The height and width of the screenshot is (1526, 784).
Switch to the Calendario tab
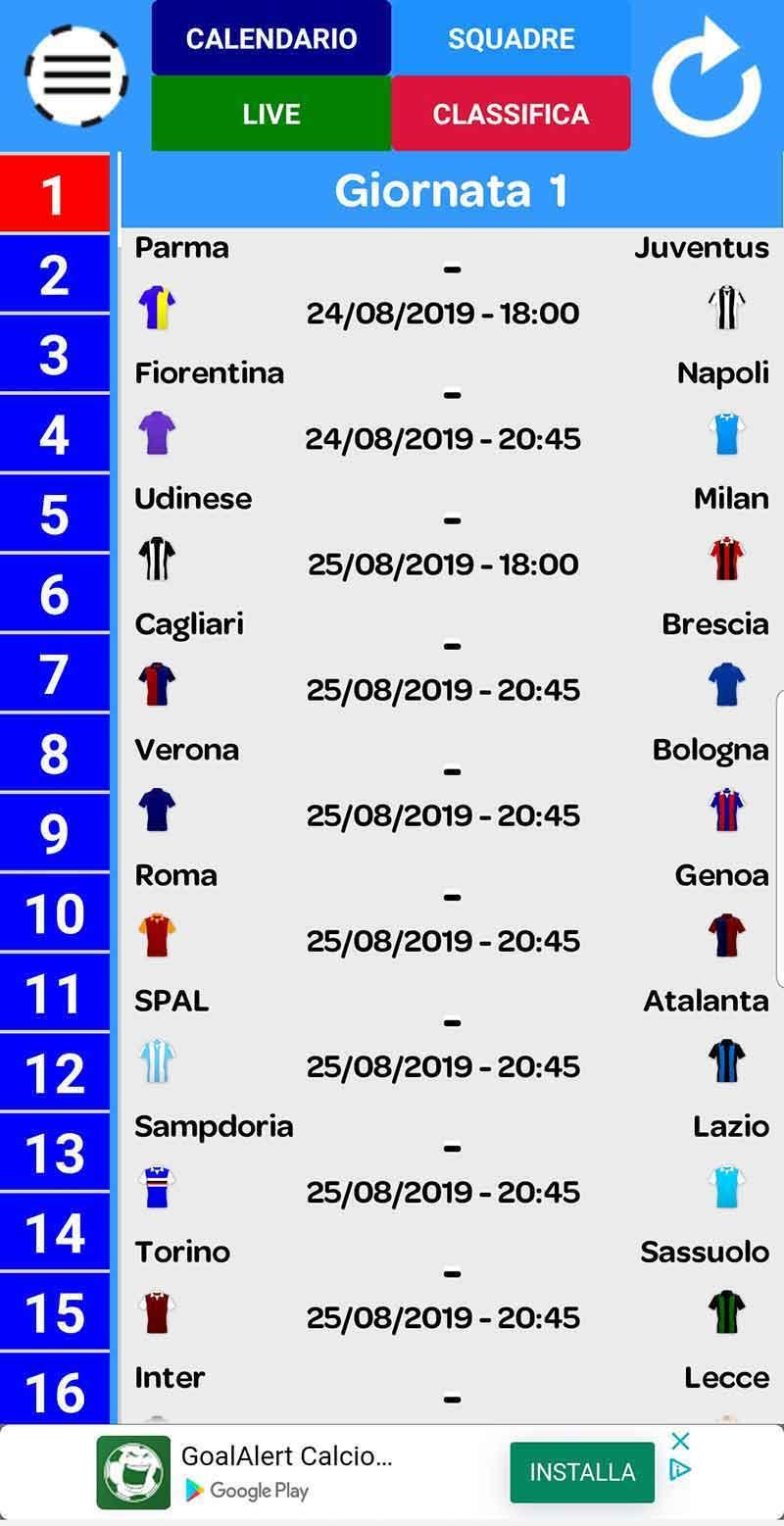point(271,39)
